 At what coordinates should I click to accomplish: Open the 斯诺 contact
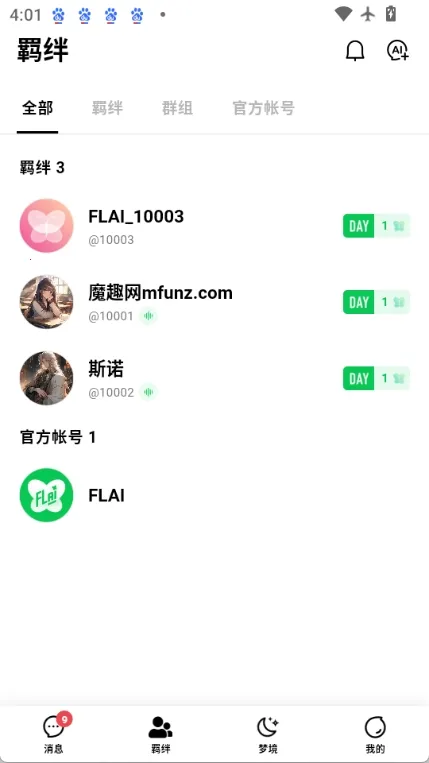click(x=214, y=378)
